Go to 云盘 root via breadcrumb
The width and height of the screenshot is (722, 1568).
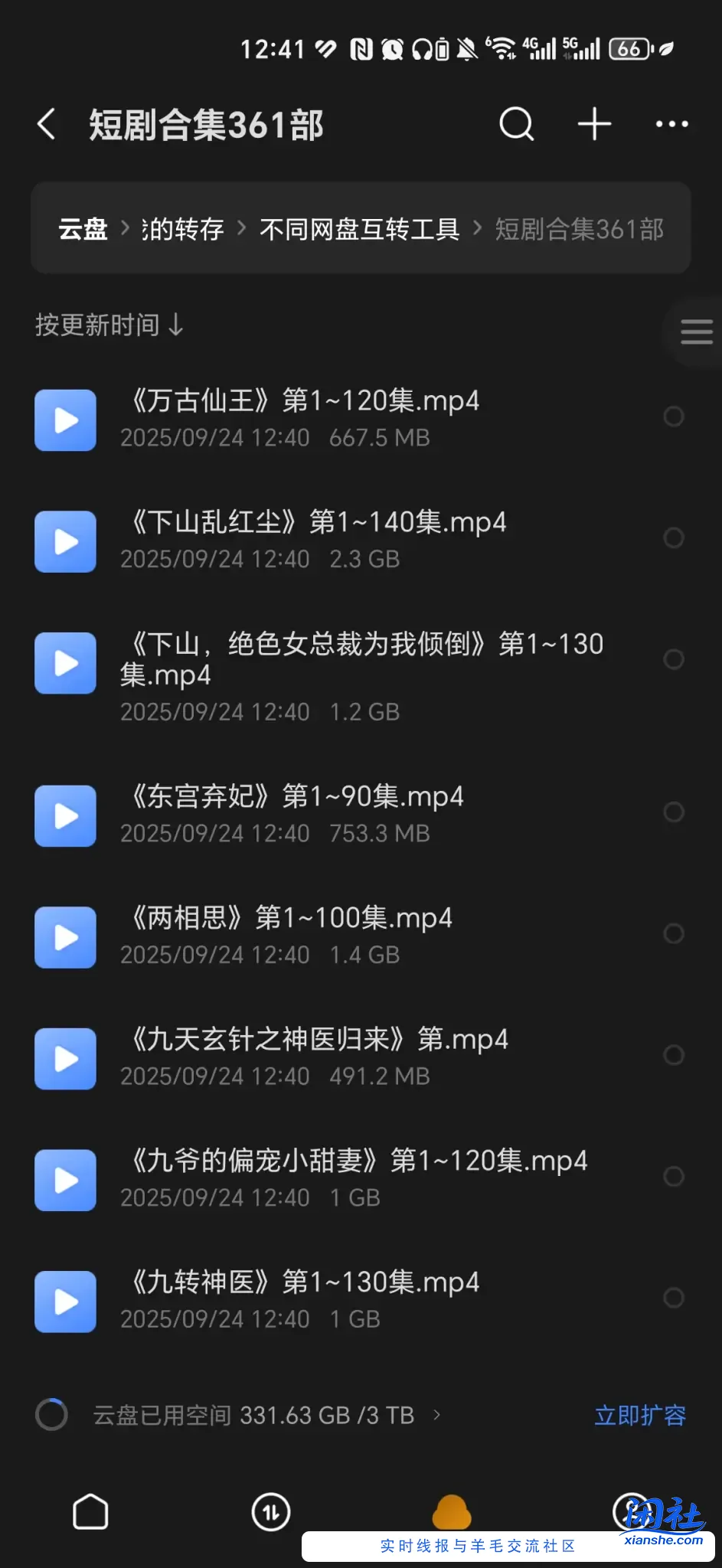tap(82, 228)
